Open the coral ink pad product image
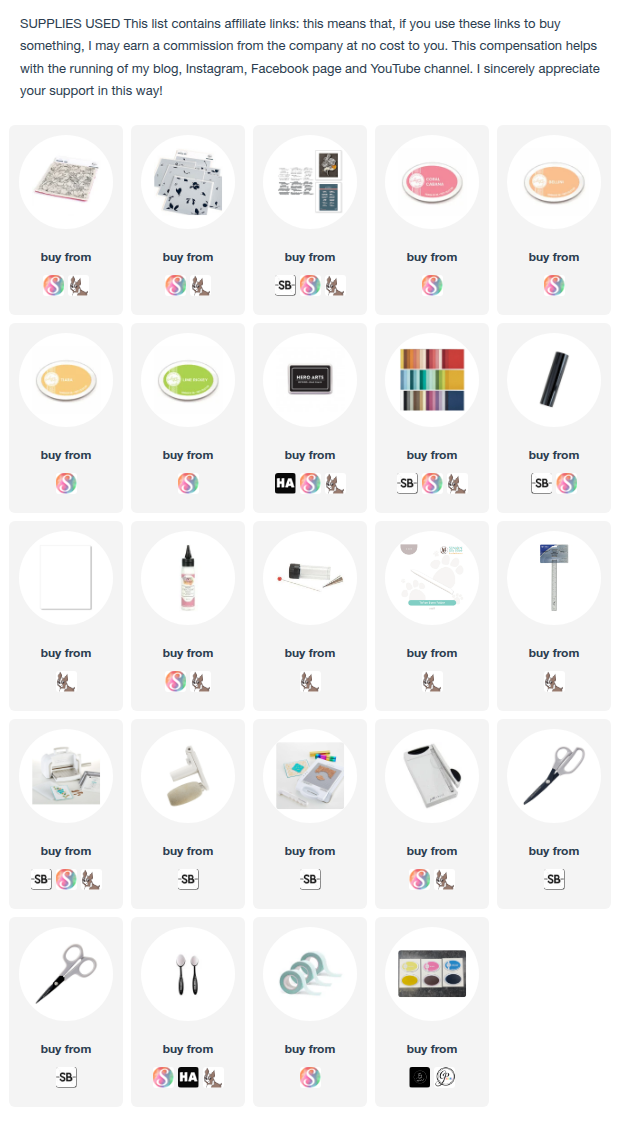 pyautogui.click(x=432, y=181)
